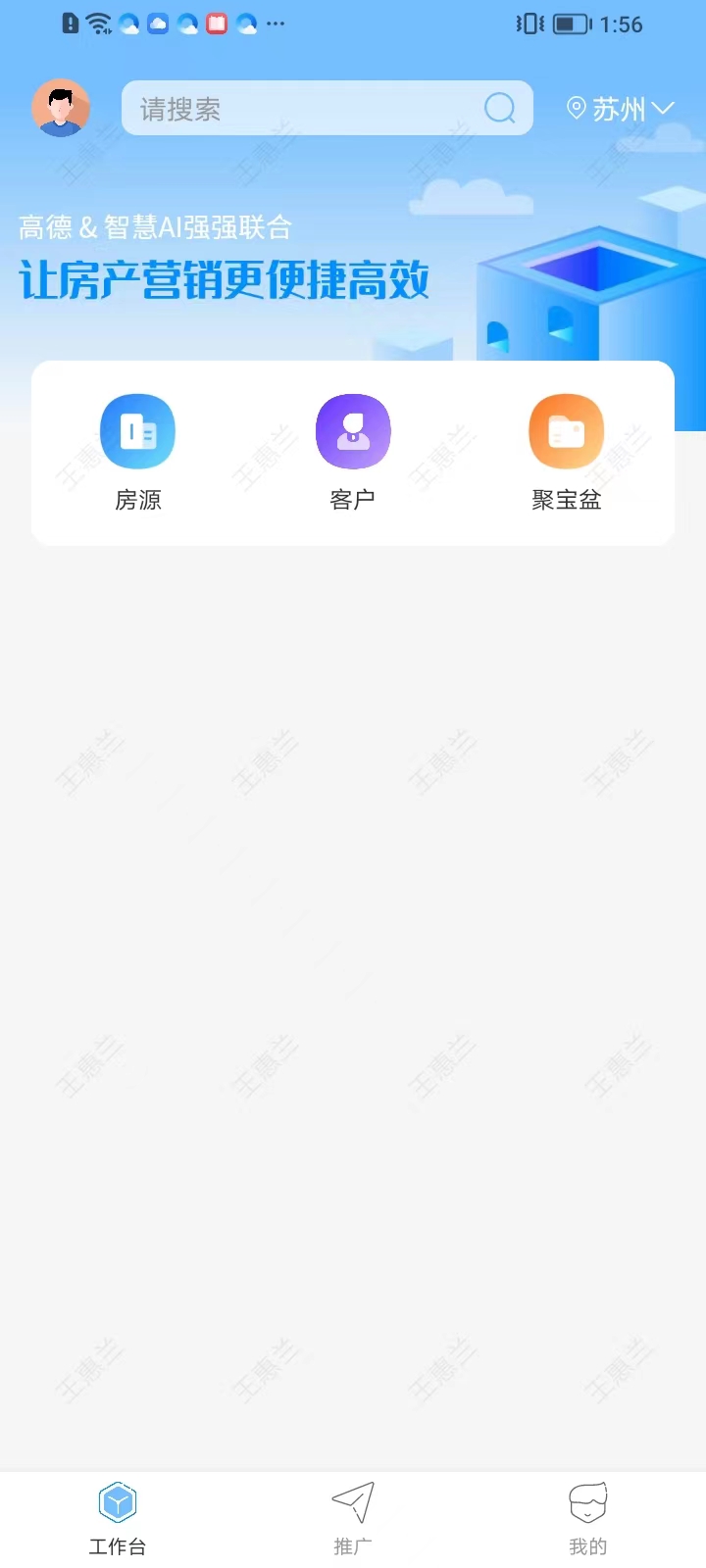Image resolution: width=706 pixels, height=1568 pixels.
Task: Tap the Wi-Fi status bar icon
Action: 97,24
